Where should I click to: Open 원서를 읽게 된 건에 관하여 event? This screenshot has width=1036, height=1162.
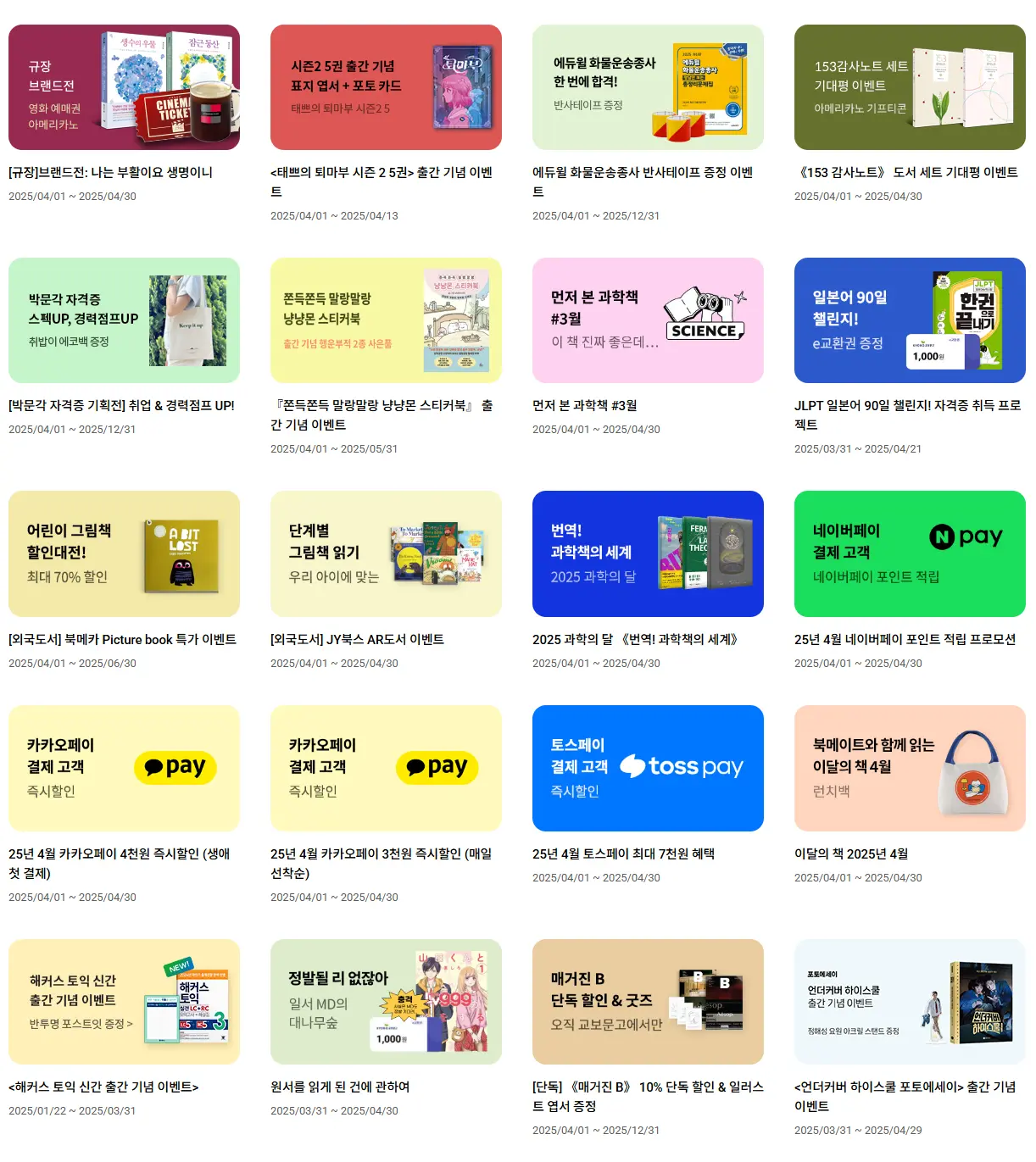386,1002
